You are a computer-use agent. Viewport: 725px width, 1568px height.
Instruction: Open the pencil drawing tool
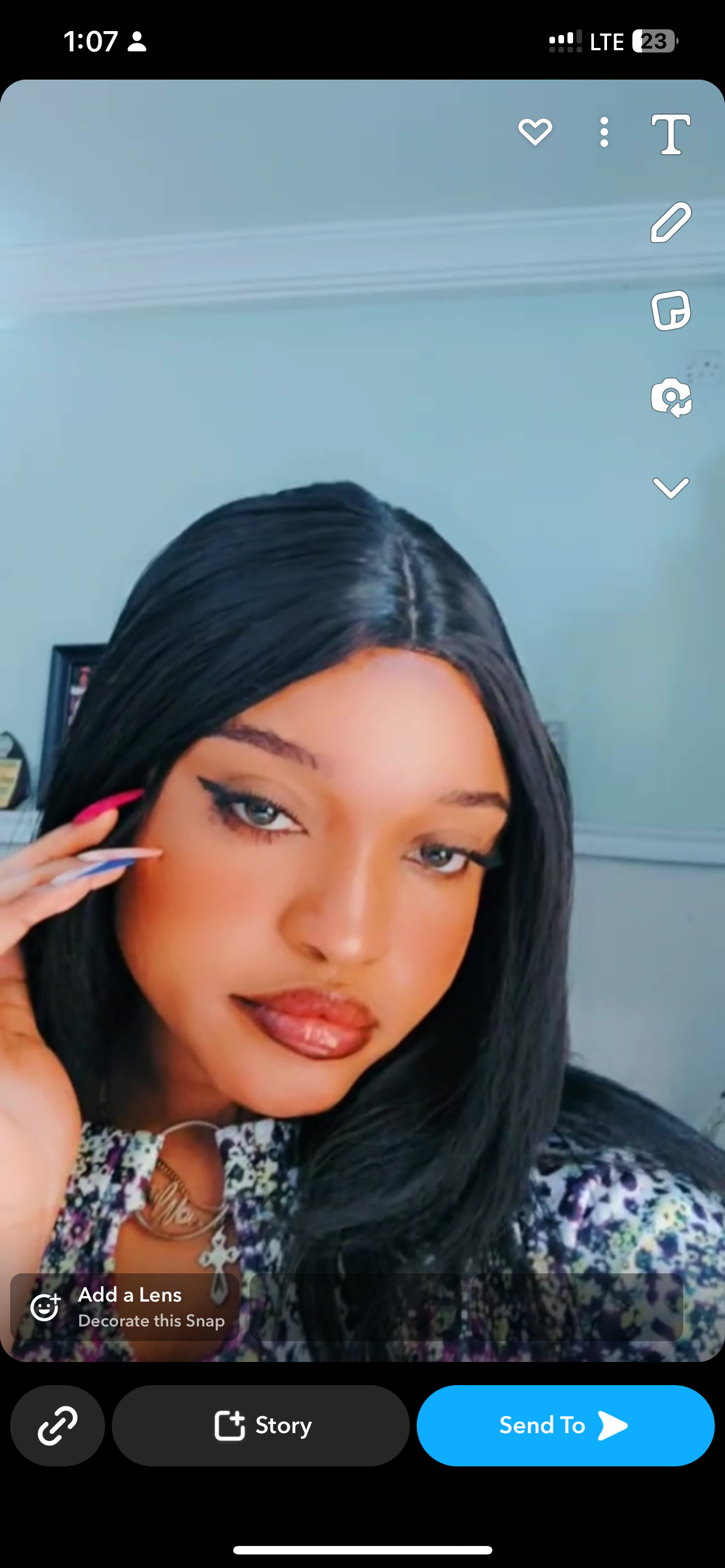coord(671,222)
